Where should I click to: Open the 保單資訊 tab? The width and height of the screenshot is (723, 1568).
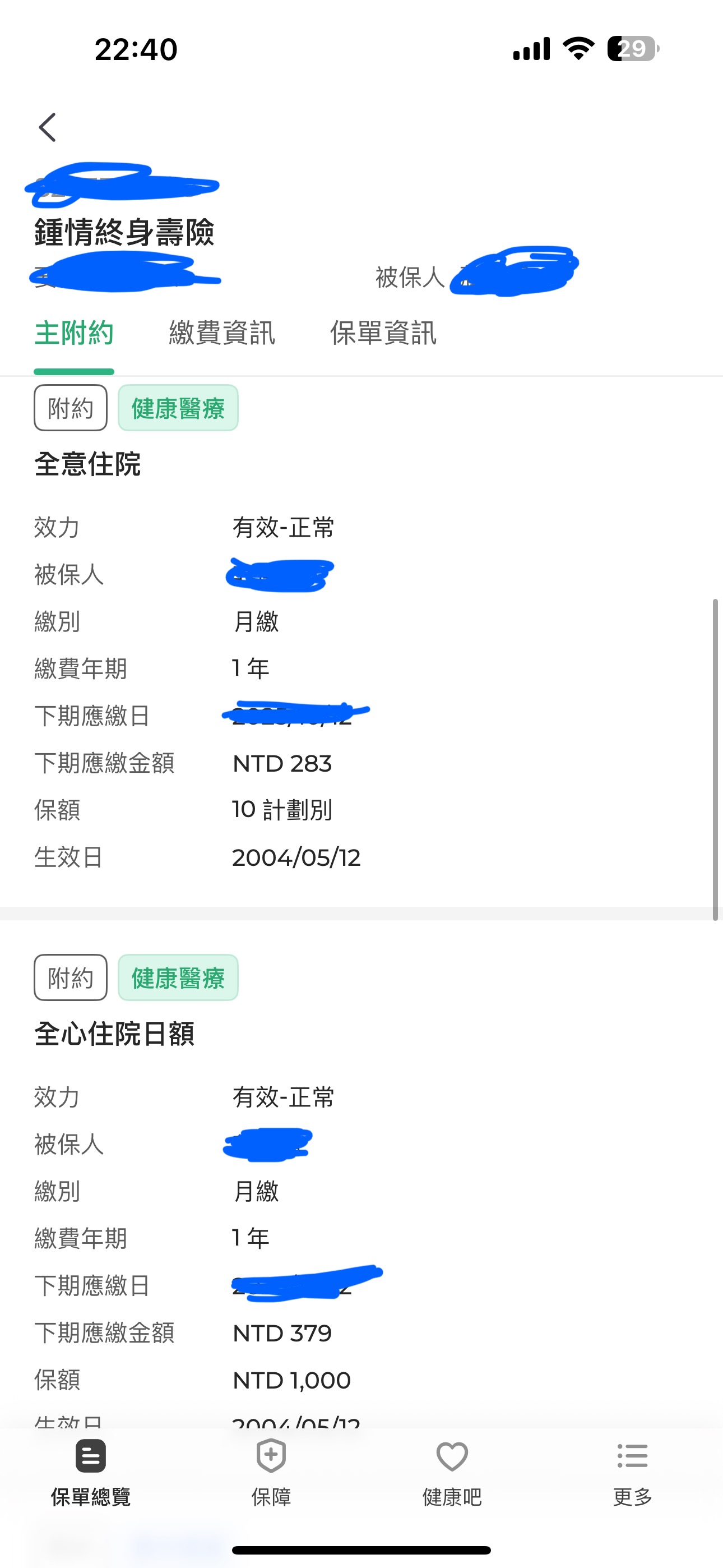[x=383, y=334]
